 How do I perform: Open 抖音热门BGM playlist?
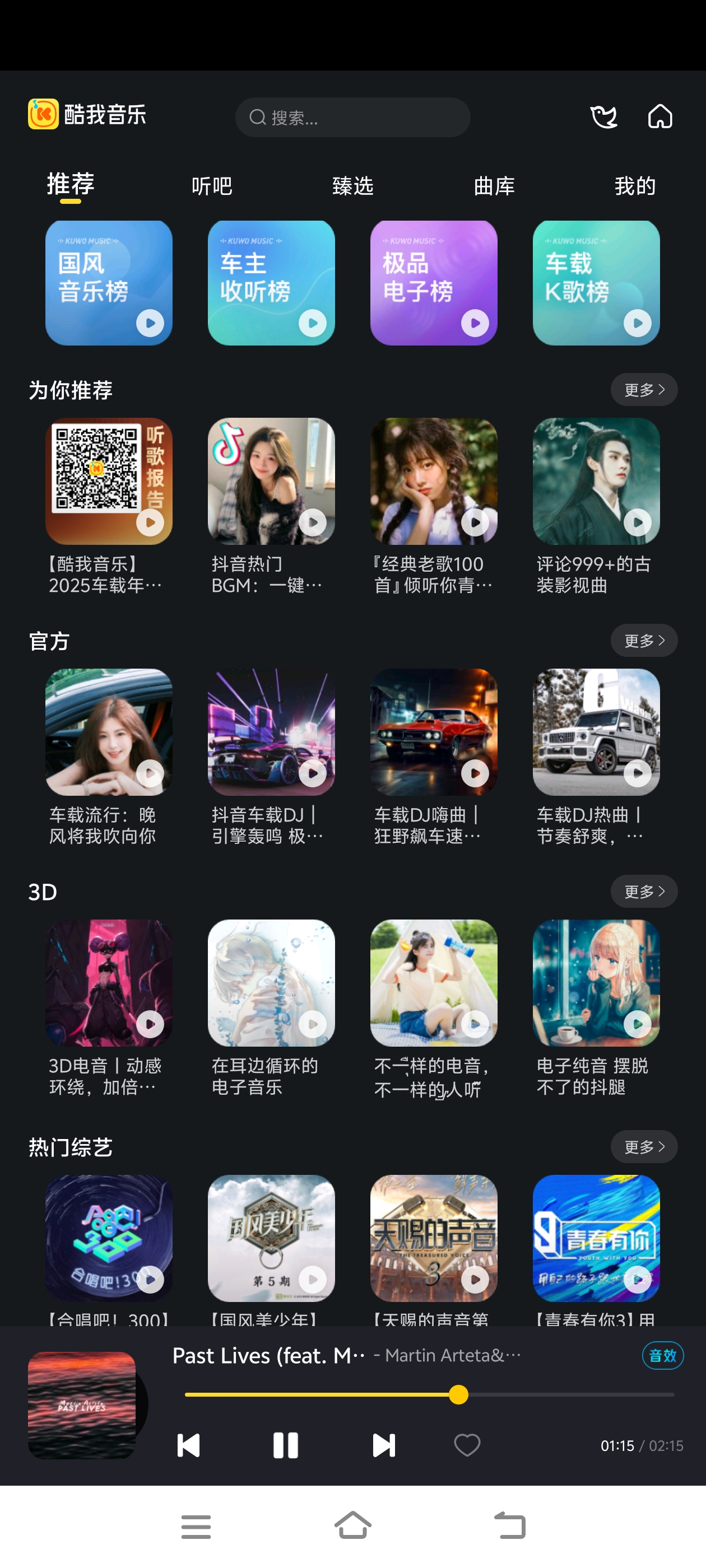[x=271, y=481]
